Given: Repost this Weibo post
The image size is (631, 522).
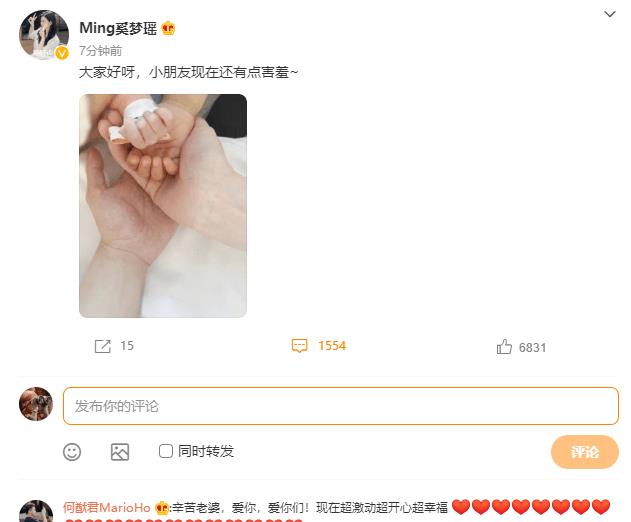Looking at the screenshot, I should 114,346.
